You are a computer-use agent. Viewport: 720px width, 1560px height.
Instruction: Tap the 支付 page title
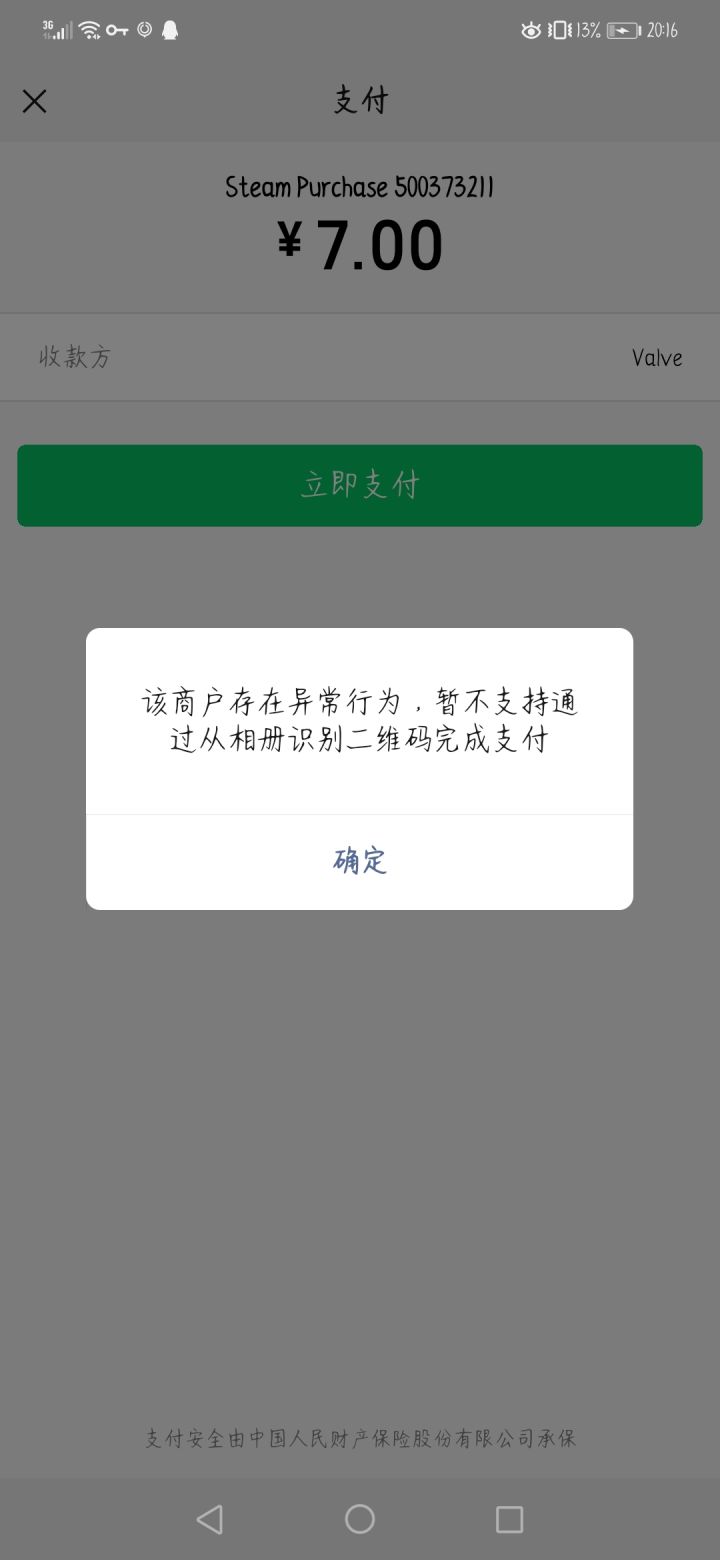click(x=360, y=100)
